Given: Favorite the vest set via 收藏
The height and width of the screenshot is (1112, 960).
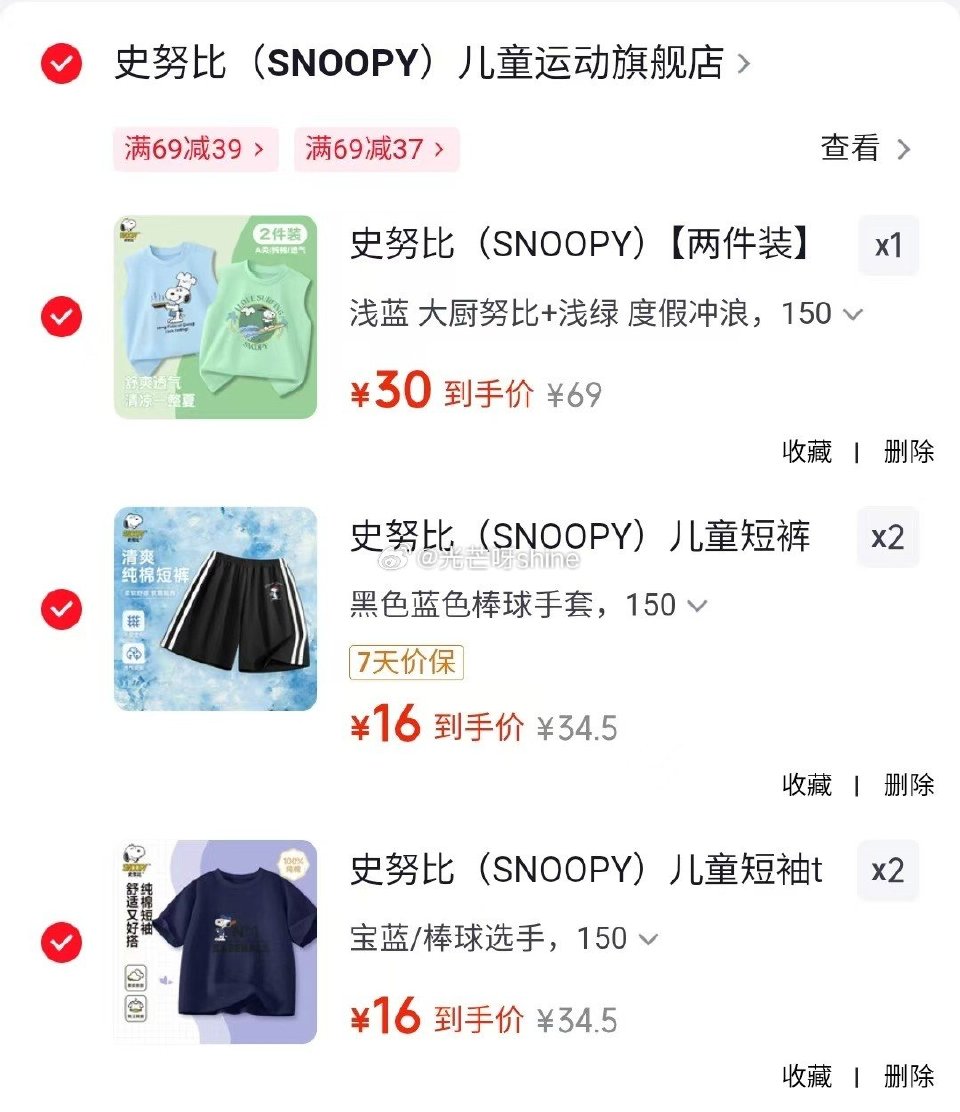Looking at the screenshot, I should pyautogui.click(x=810, y=452).
